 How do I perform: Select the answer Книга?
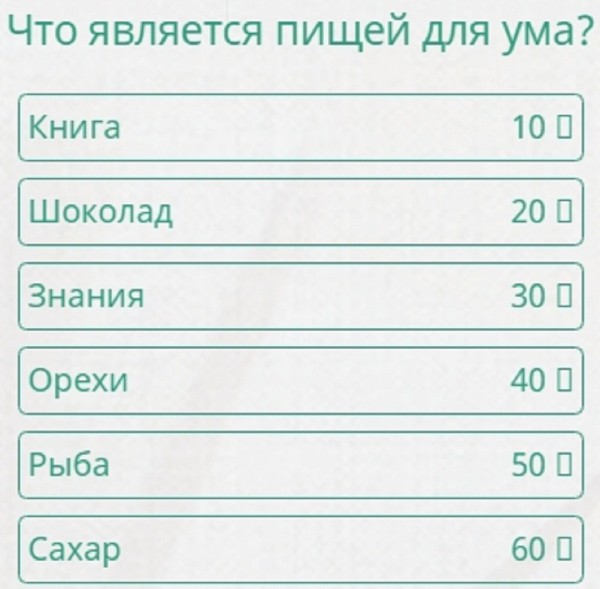(x=300, y=127)
